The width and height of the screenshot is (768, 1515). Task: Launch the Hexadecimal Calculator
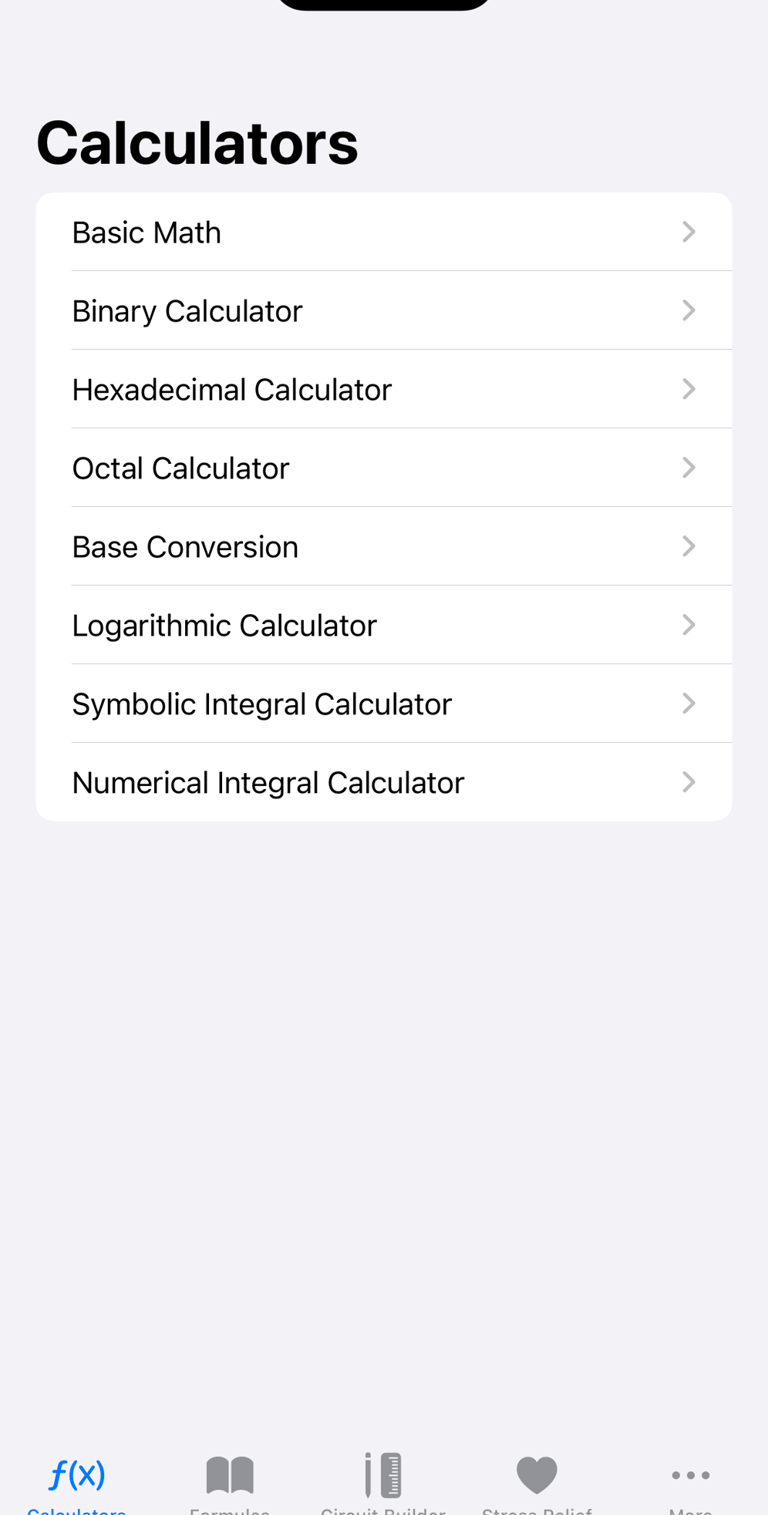coord(383,389)
